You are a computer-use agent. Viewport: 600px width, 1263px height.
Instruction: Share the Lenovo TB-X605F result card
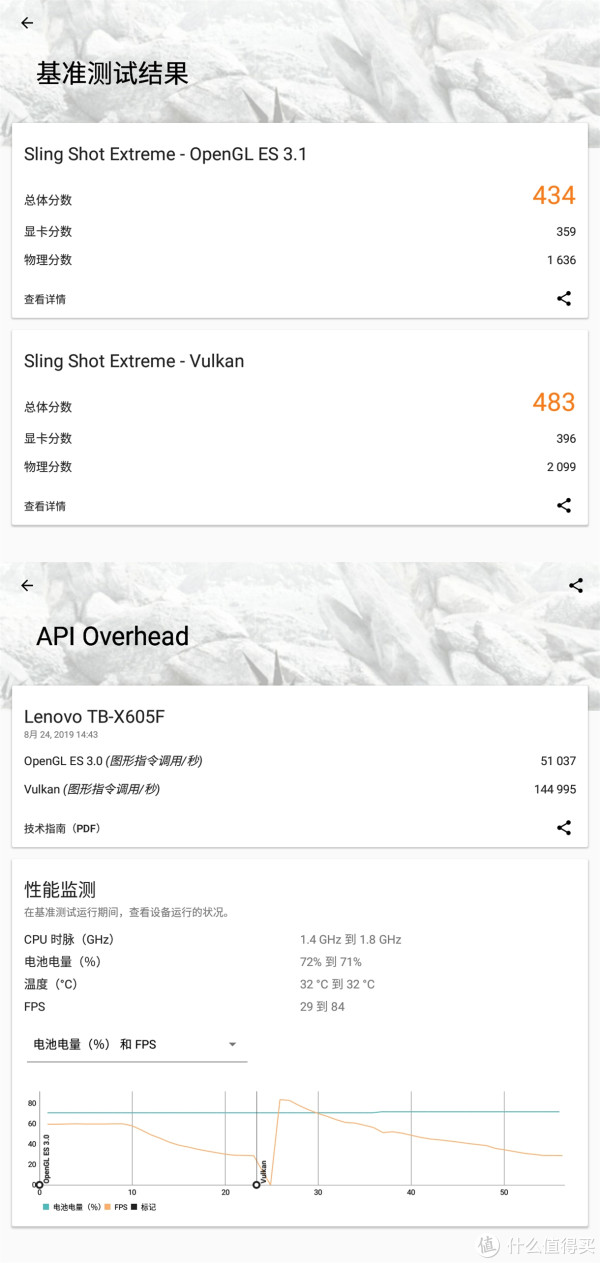(564, 827)
